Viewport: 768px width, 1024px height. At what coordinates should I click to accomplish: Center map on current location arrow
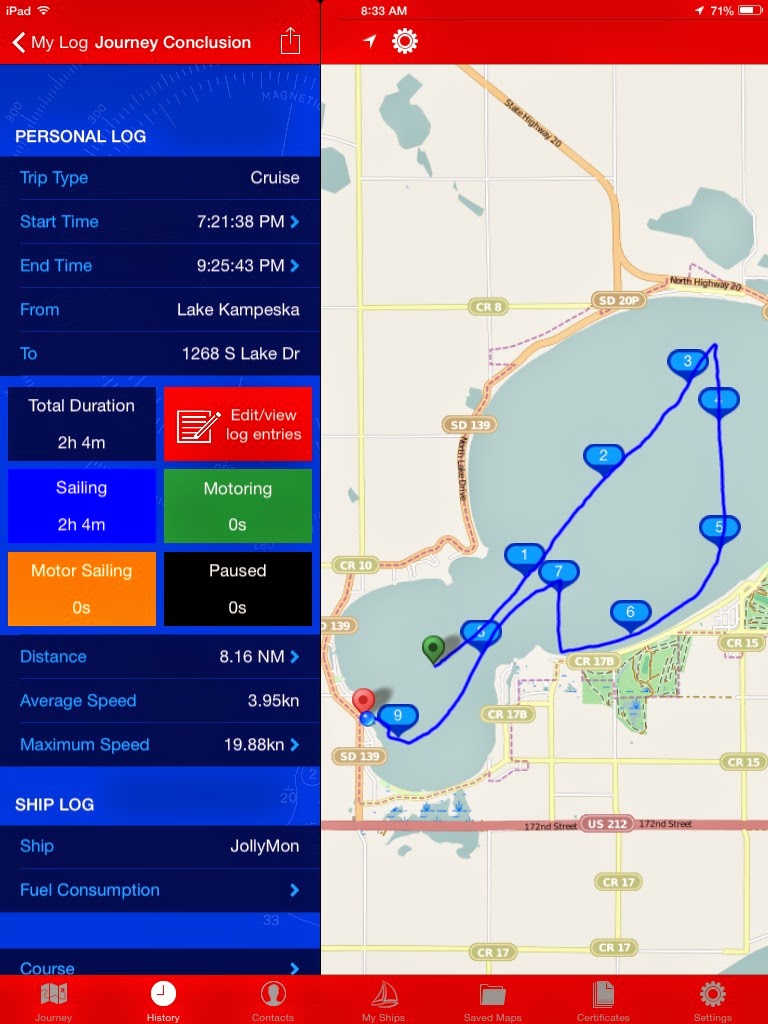tap(370, 41)
